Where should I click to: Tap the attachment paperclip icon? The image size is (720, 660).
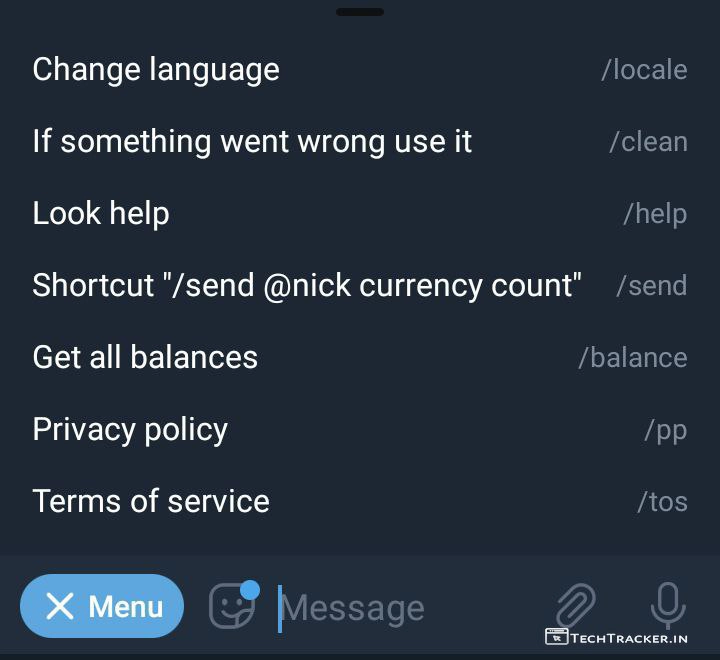[575, 605]
